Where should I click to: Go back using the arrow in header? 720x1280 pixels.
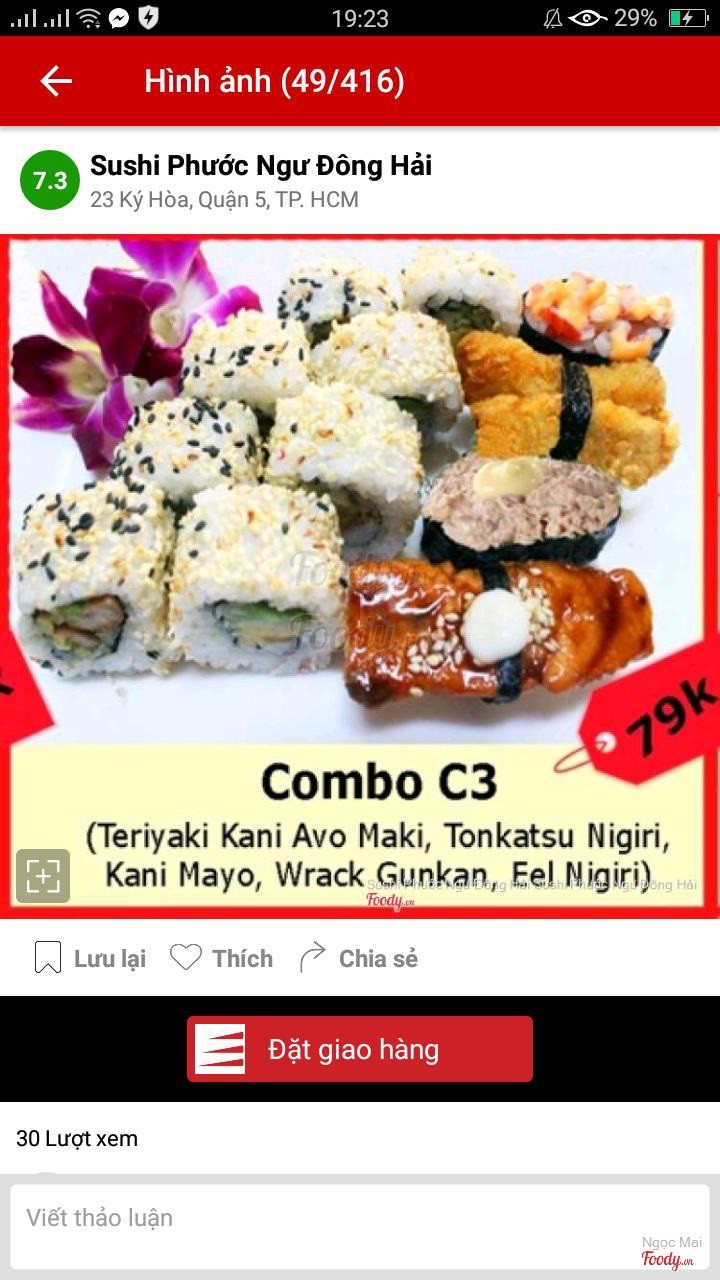pos(56,81)
